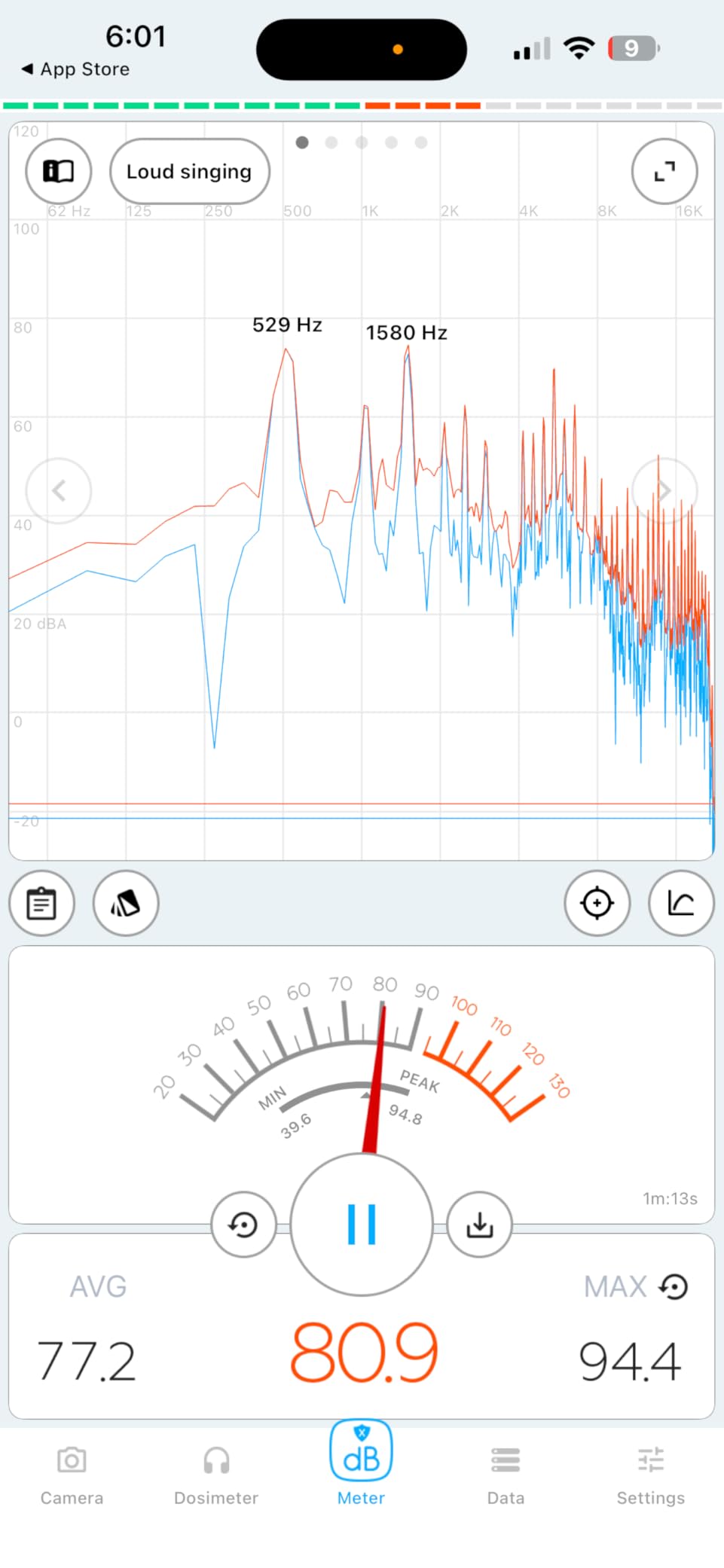724x1568 pixels.
Task: Open the sound reference book icon
Action: [58, 172]
